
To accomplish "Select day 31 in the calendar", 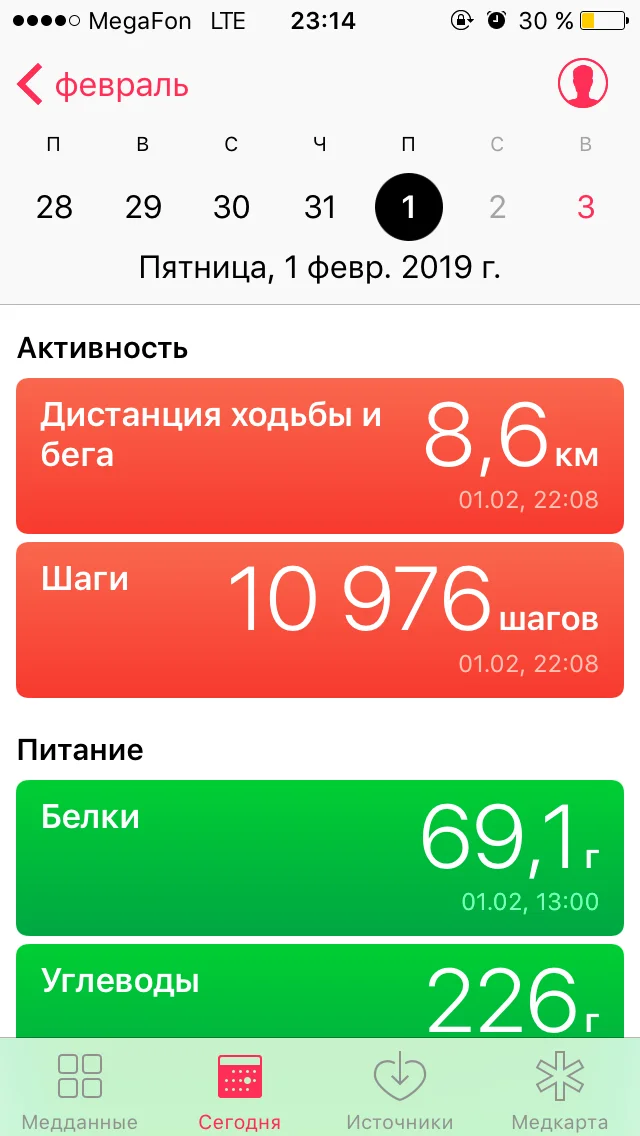I will coord(320,207).
